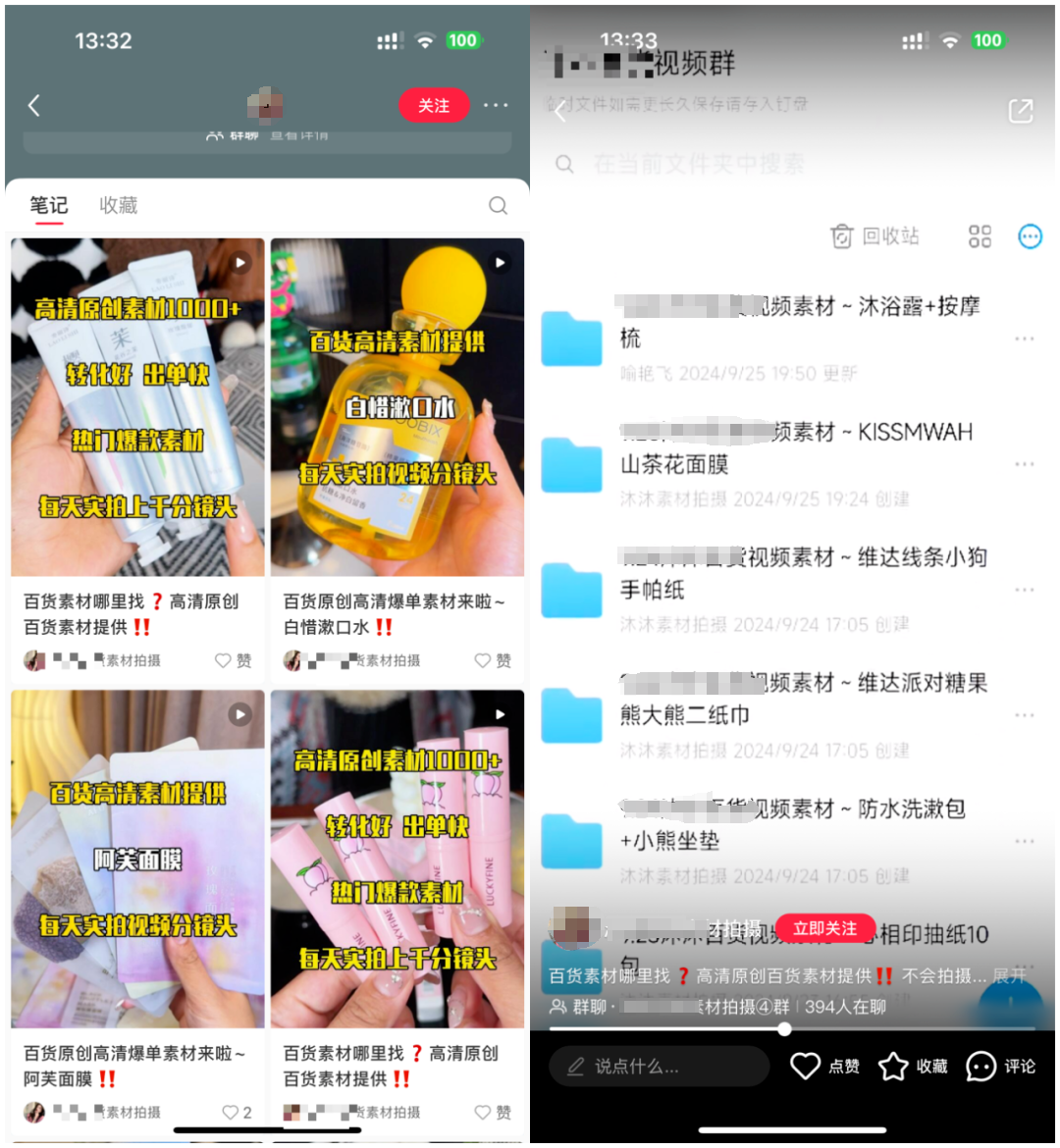Open the 评论 comments
Screen dimensions: 1060x1148
coord(1000,1067)
